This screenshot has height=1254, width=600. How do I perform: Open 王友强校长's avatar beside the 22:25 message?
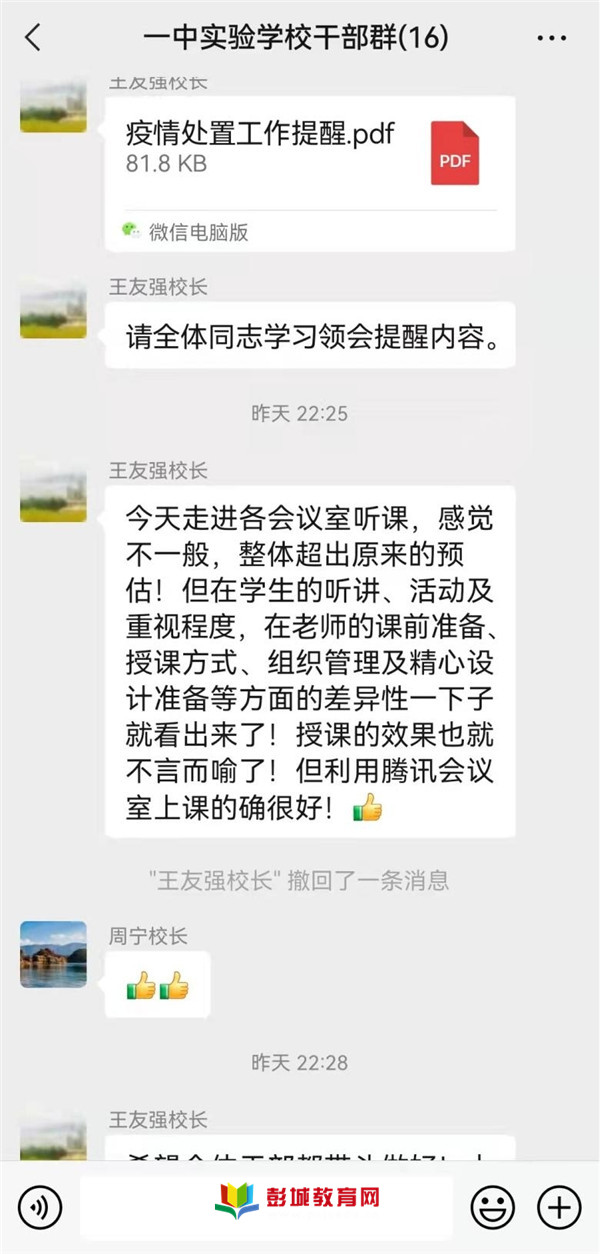coord(53,492)
